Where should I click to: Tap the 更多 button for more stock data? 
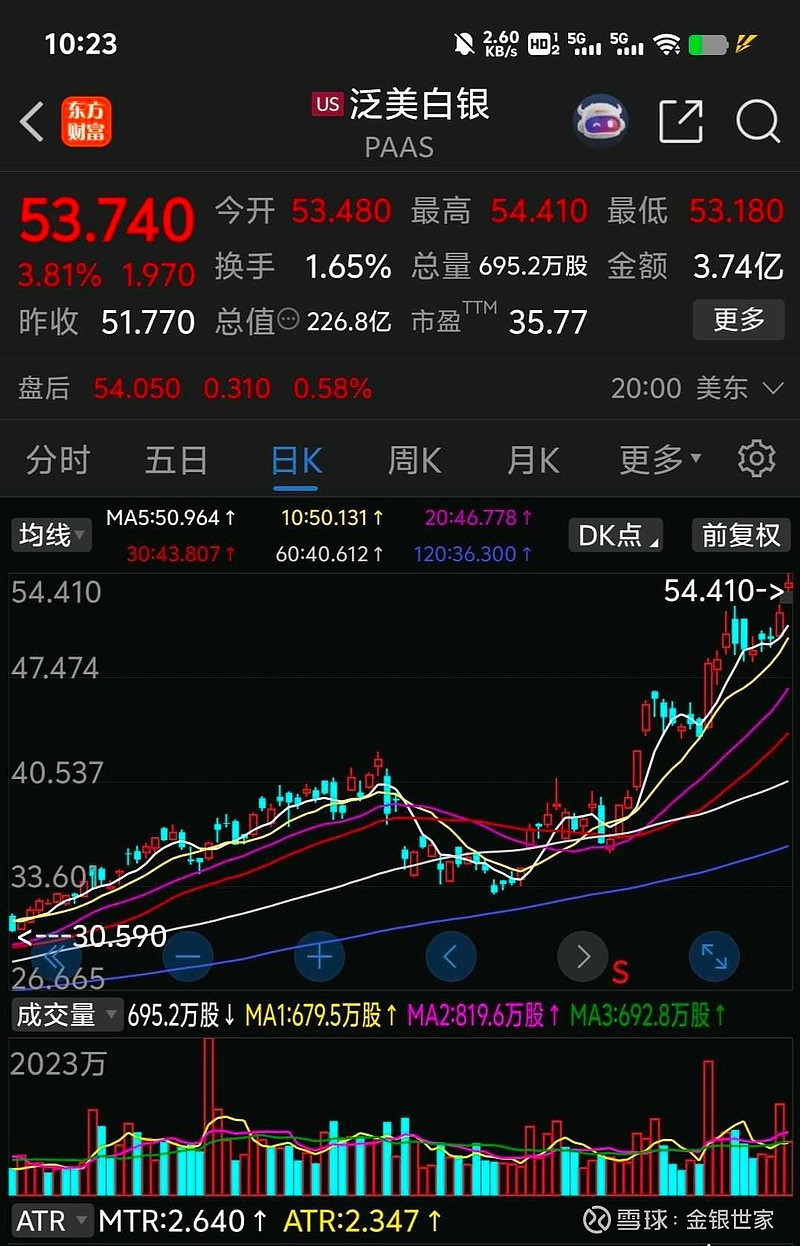coord(738,322)
